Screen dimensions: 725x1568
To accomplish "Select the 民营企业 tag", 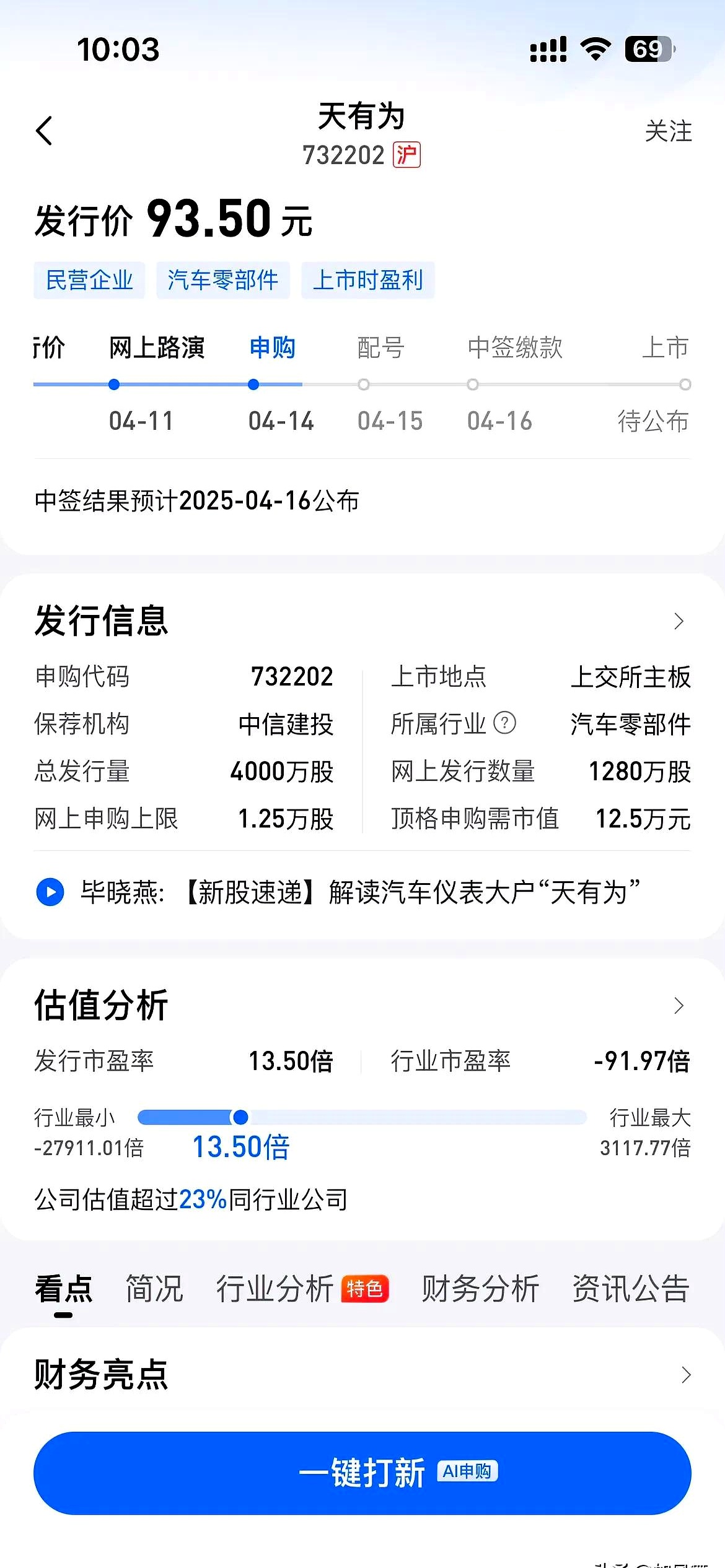I will 89,280.
